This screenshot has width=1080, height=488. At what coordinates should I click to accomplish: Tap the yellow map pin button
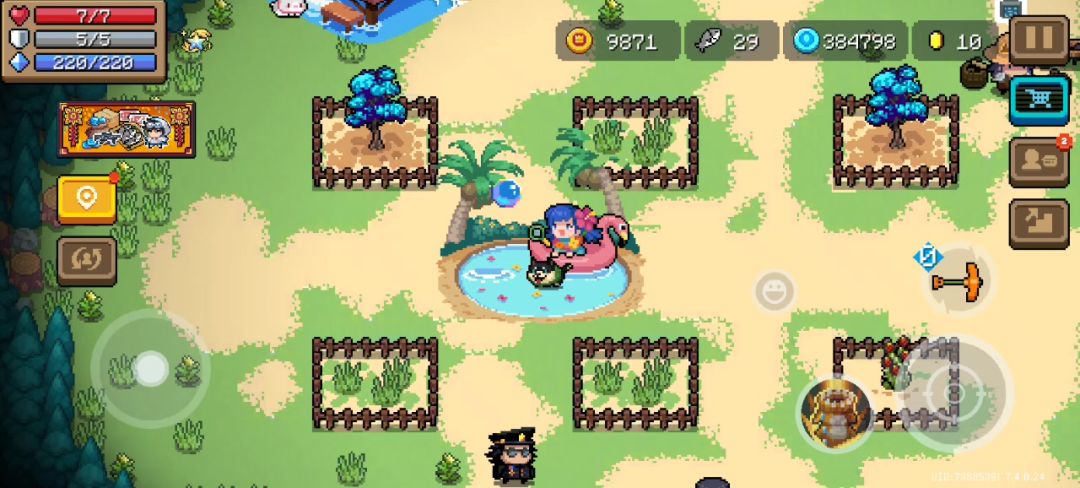pyautogui.click(x=87, y=199)
